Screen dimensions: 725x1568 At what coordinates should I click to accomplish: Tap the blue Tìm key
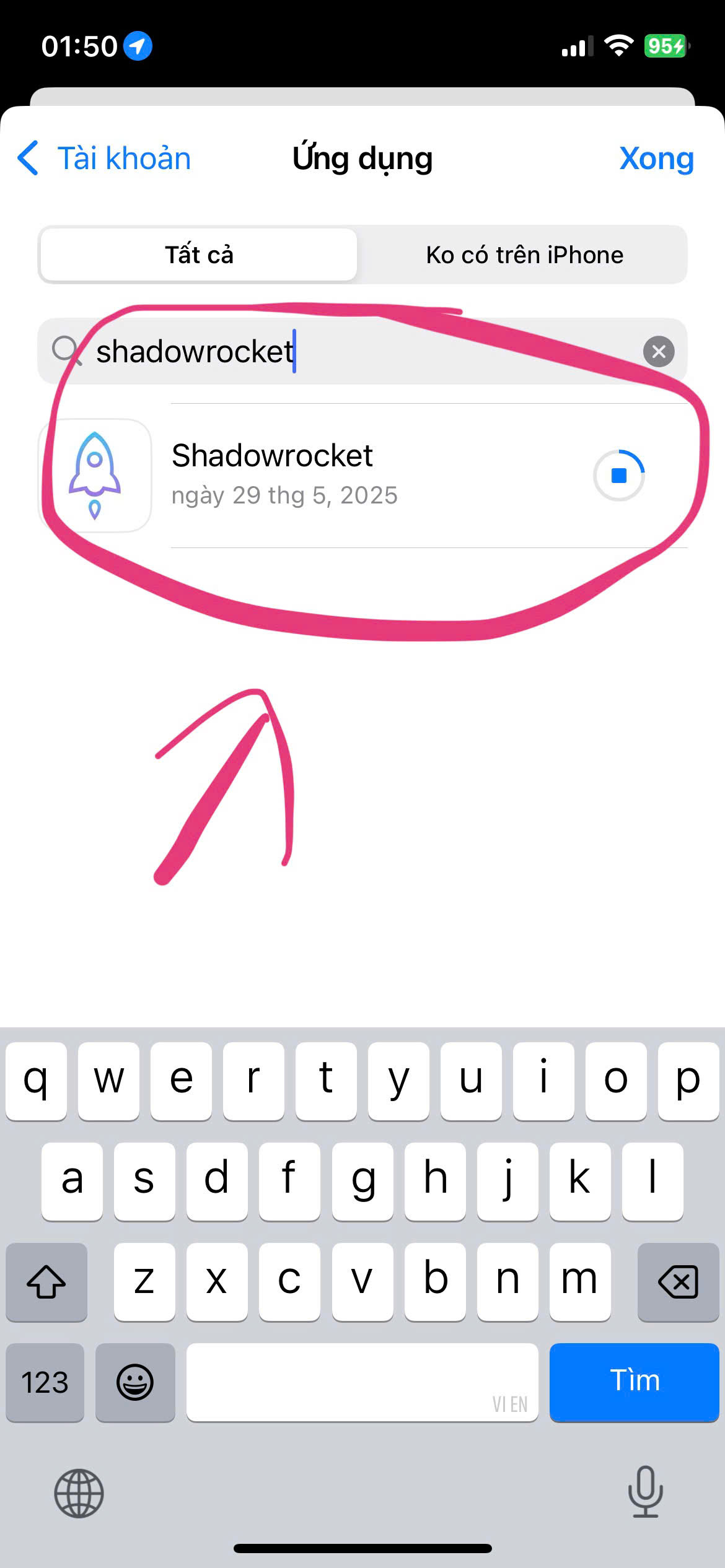[x=634, y=1381]
